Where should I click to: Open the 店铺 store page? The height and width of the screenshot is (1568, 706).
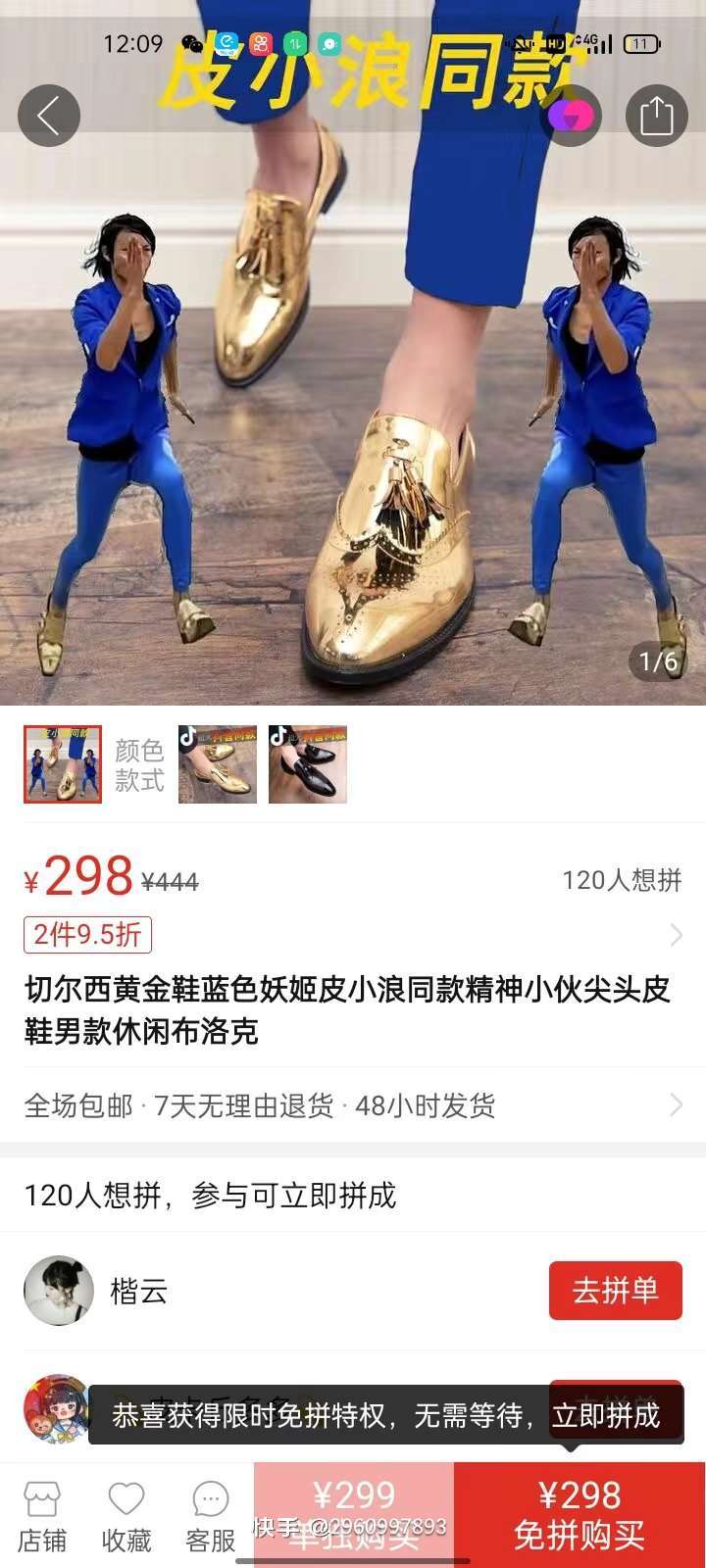[42, 1517]
